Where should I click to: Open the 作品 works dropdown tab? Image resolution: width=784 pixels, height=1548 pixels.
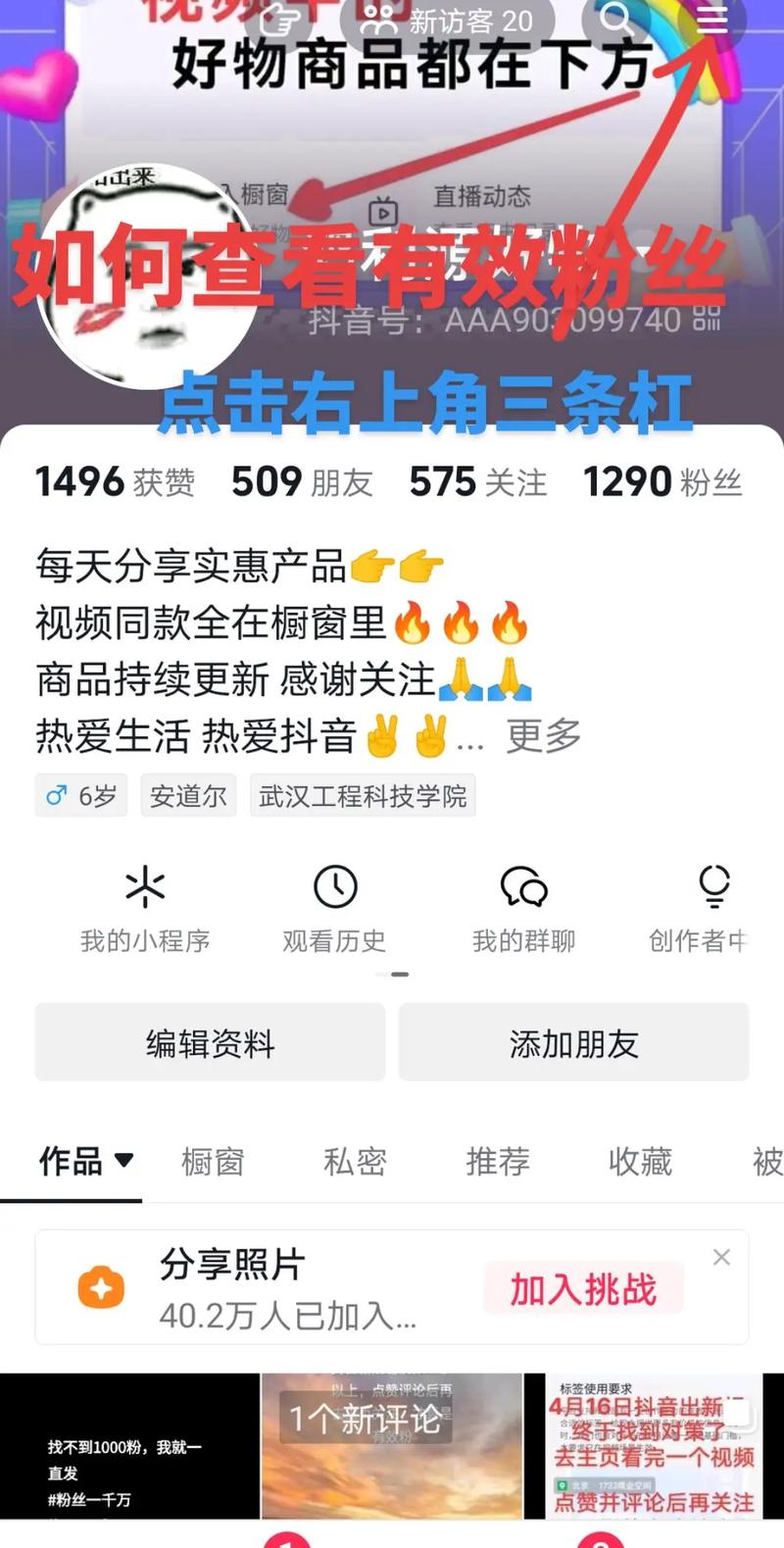pos(85,1161)
